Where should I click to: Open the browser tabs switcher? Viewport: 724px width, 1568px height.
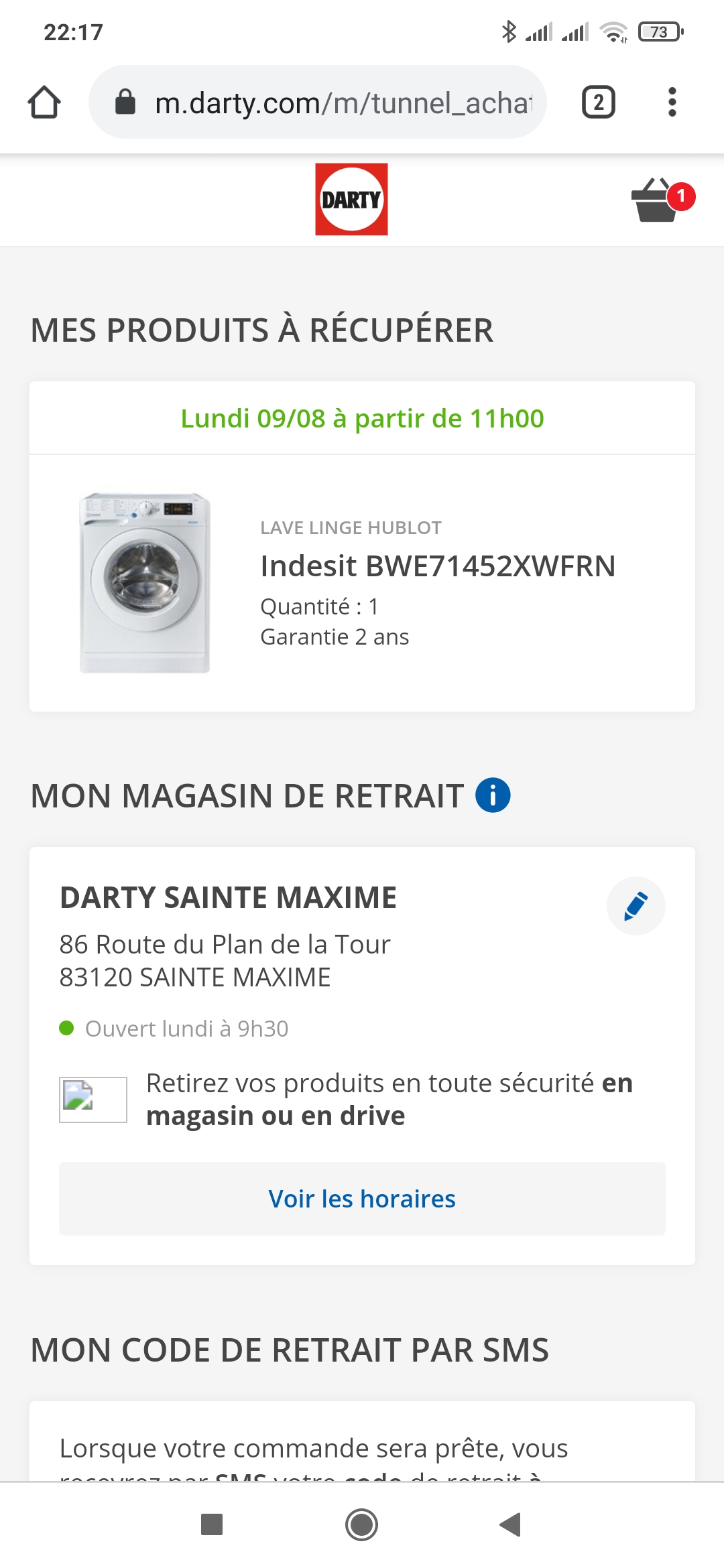pyautogui.click(x=598, y=103)
